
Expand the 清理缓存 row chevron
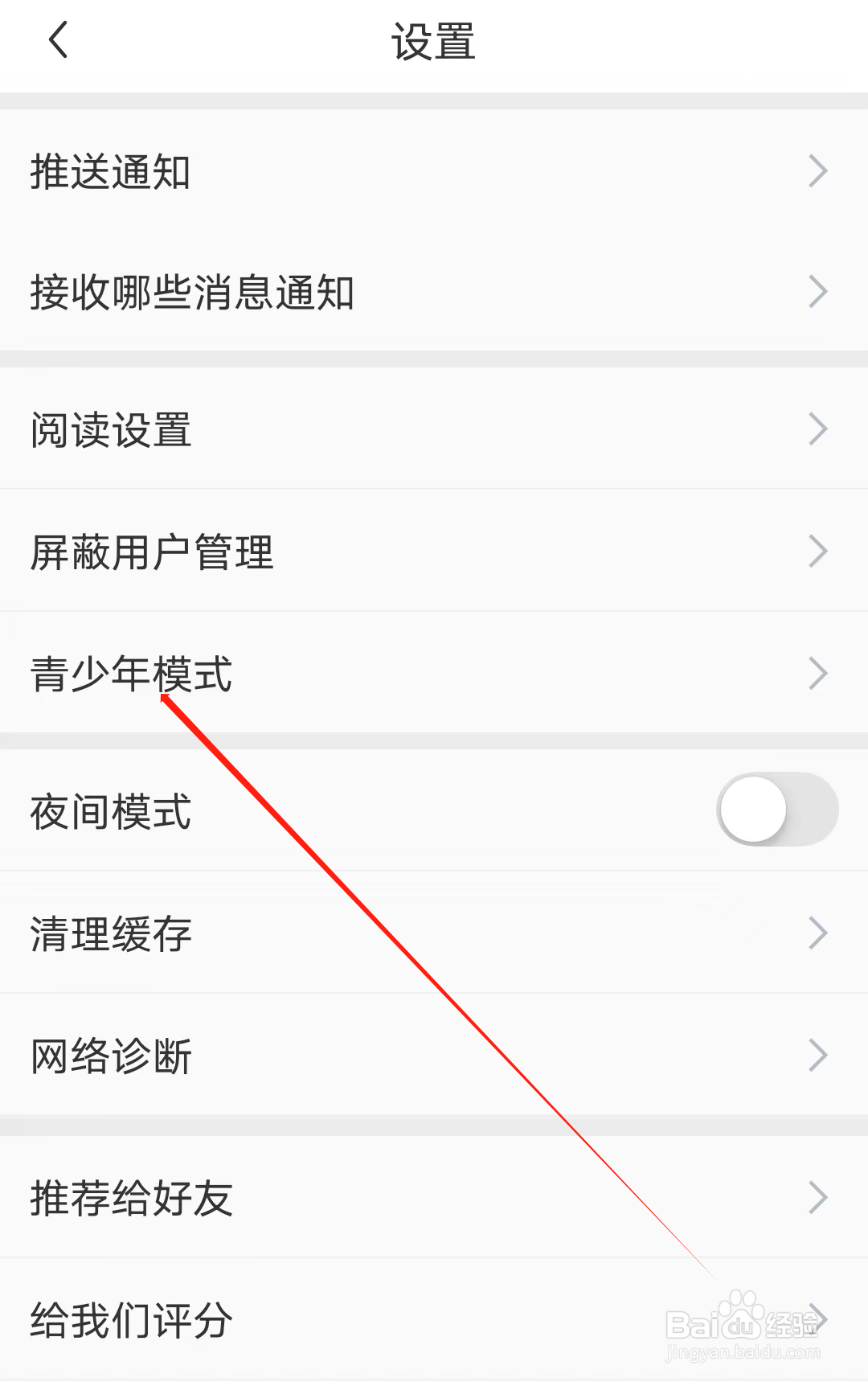click(x=818, y=933)
